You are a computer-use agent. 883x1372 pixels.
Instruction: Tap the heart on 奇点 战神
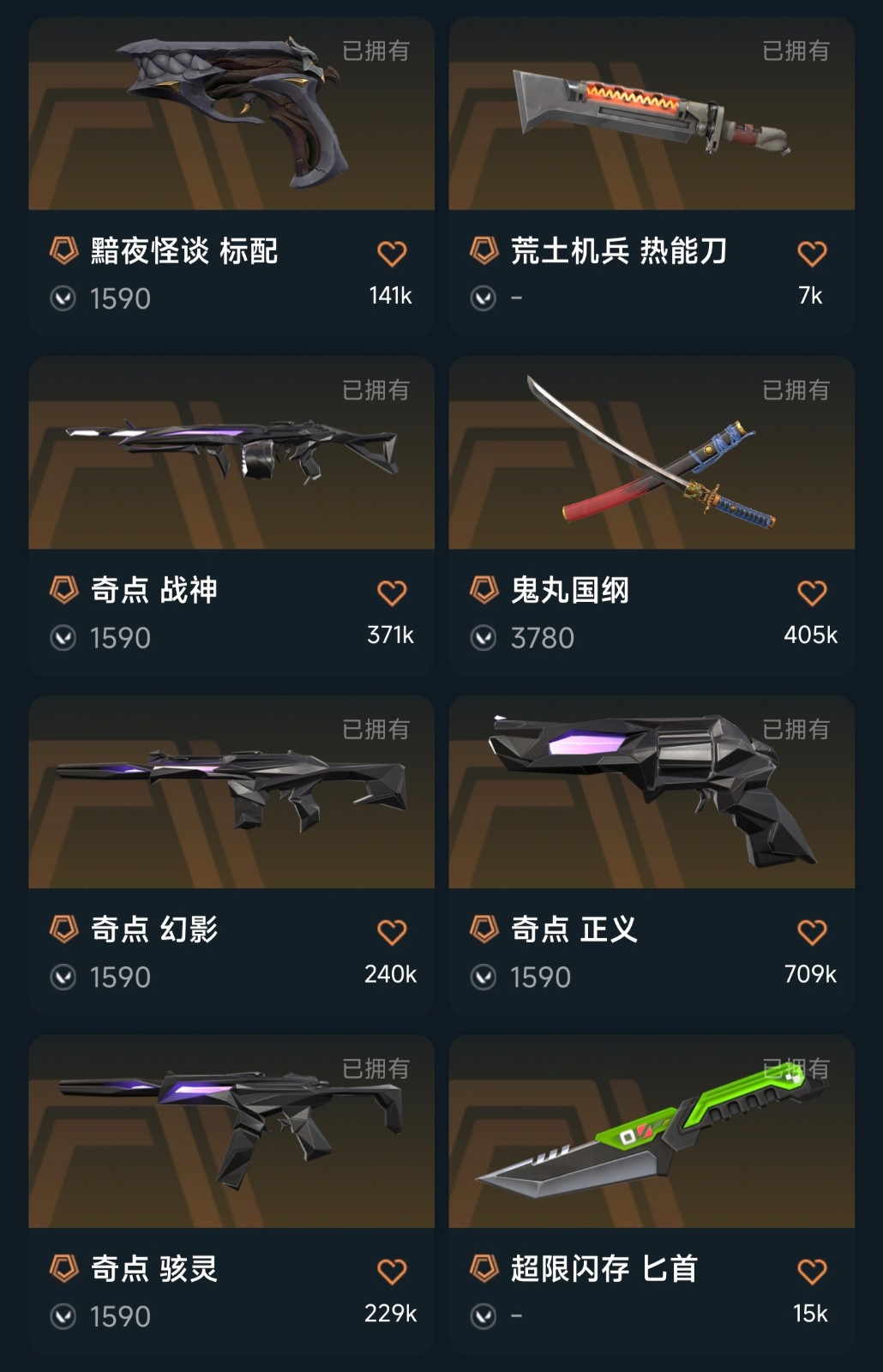click(392, 593)
